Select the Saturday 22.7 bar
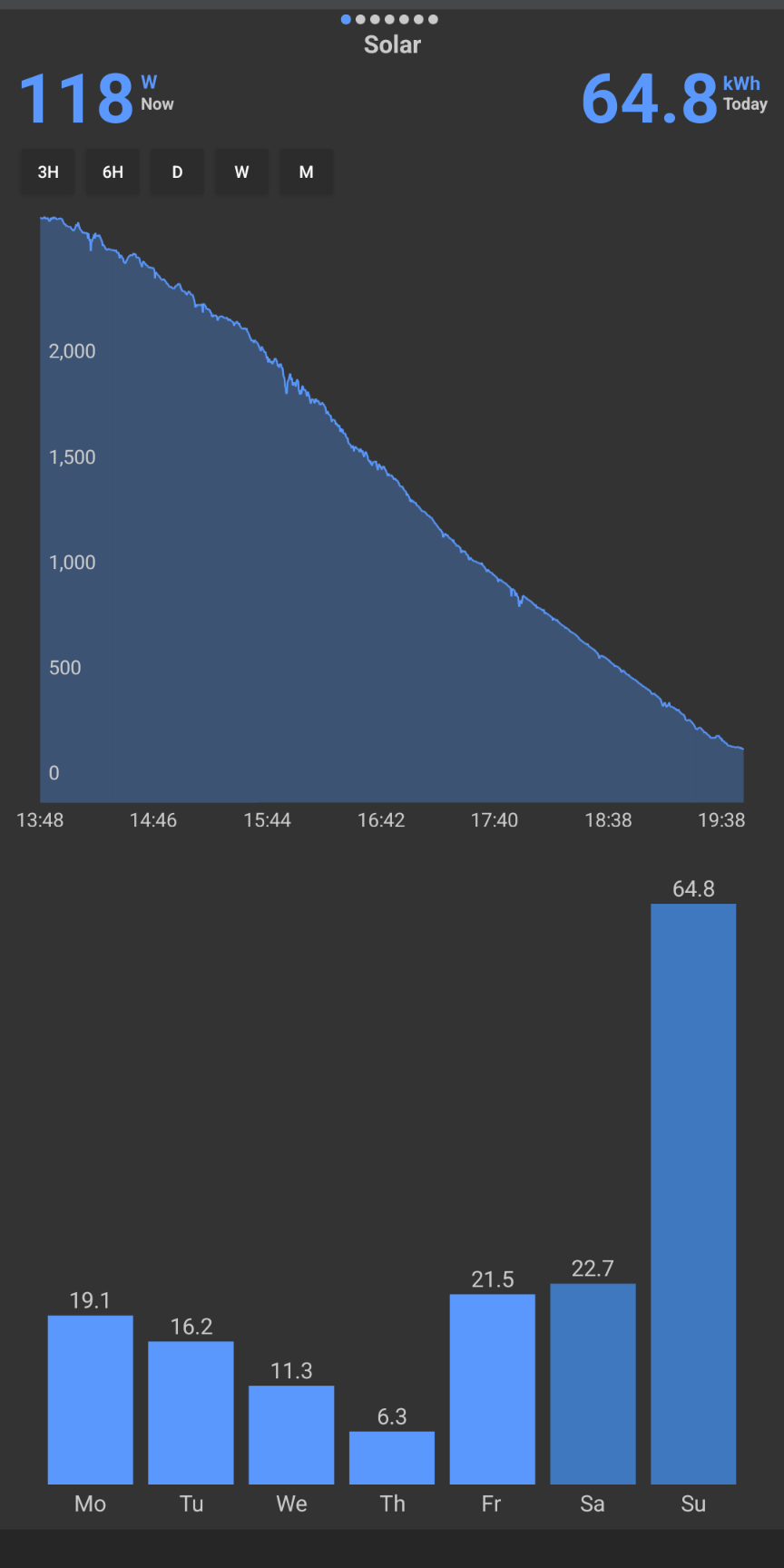Viewport: 784px width, 1568px height. (x=593, y=1384)
